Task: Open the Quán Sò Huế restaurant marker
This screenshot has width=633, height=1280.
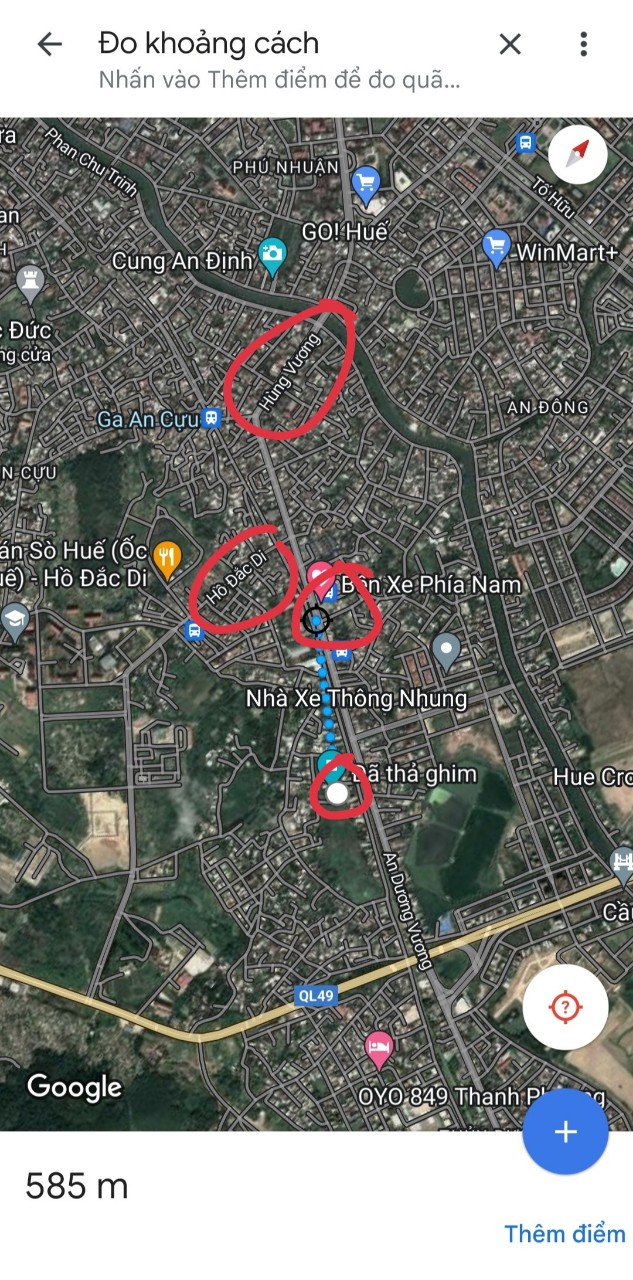Action: pyautogui.click(x=167, y=556)
